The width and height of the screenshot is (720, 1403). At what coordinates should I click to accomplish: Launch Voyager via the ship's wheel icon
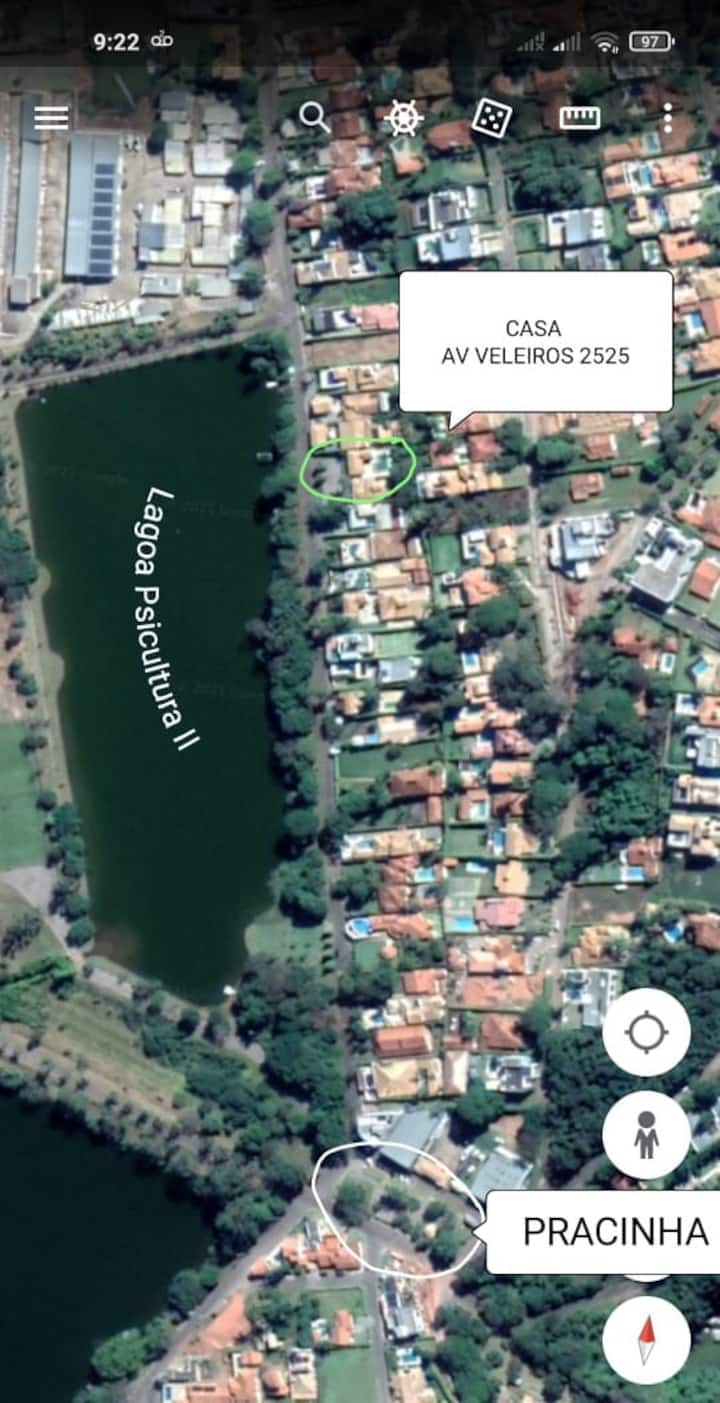coord(403,118)
